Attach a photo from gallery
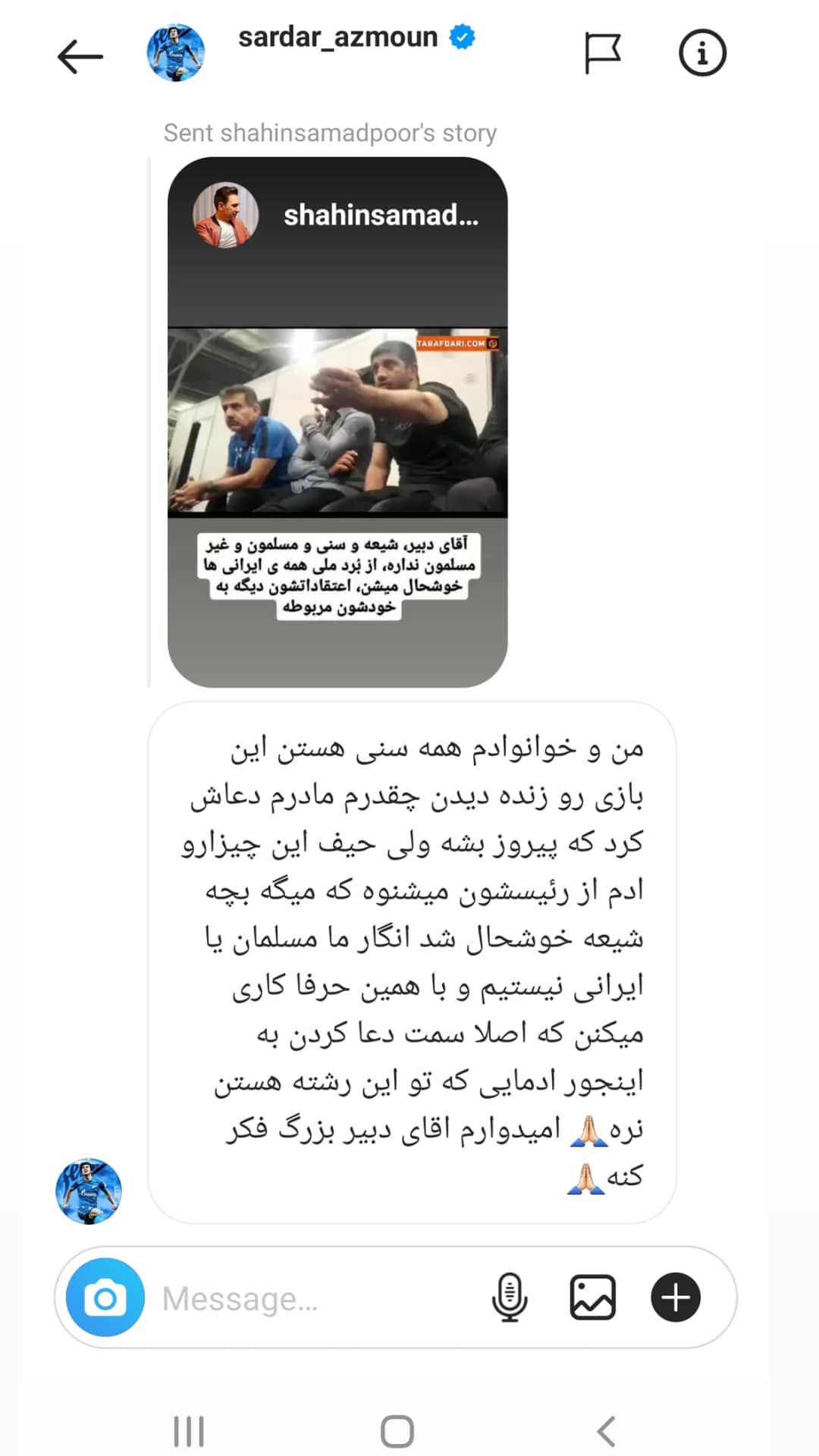 [592, 1298]
